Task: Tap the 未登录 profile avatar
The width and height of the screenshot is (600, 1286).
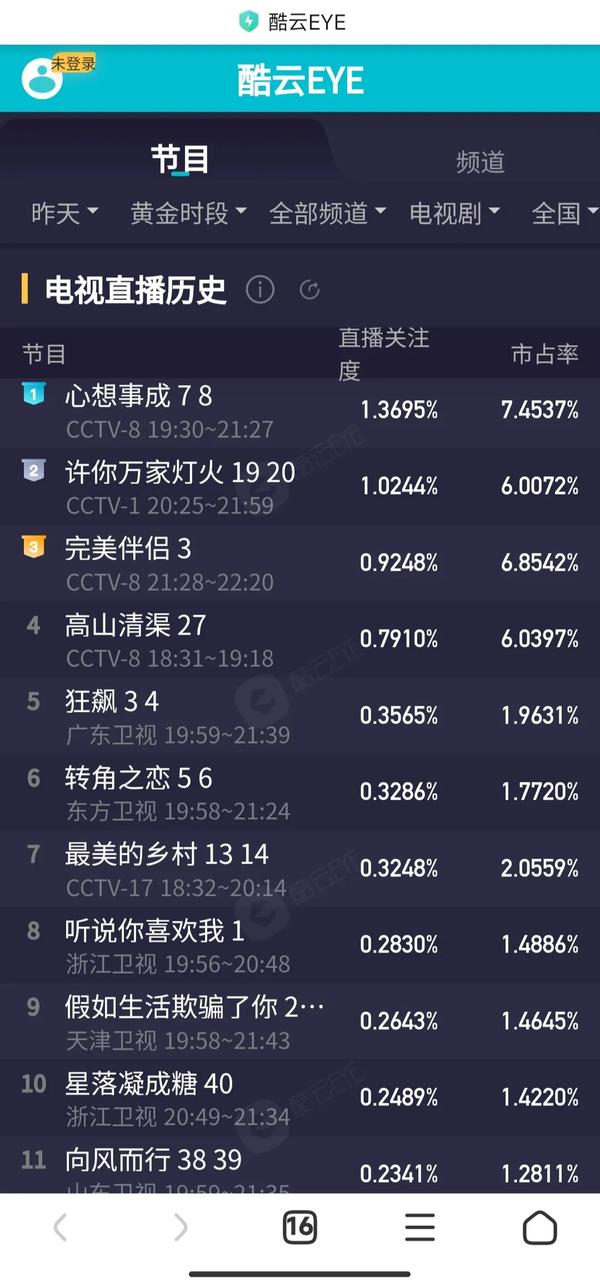Action: click(42, 78)
